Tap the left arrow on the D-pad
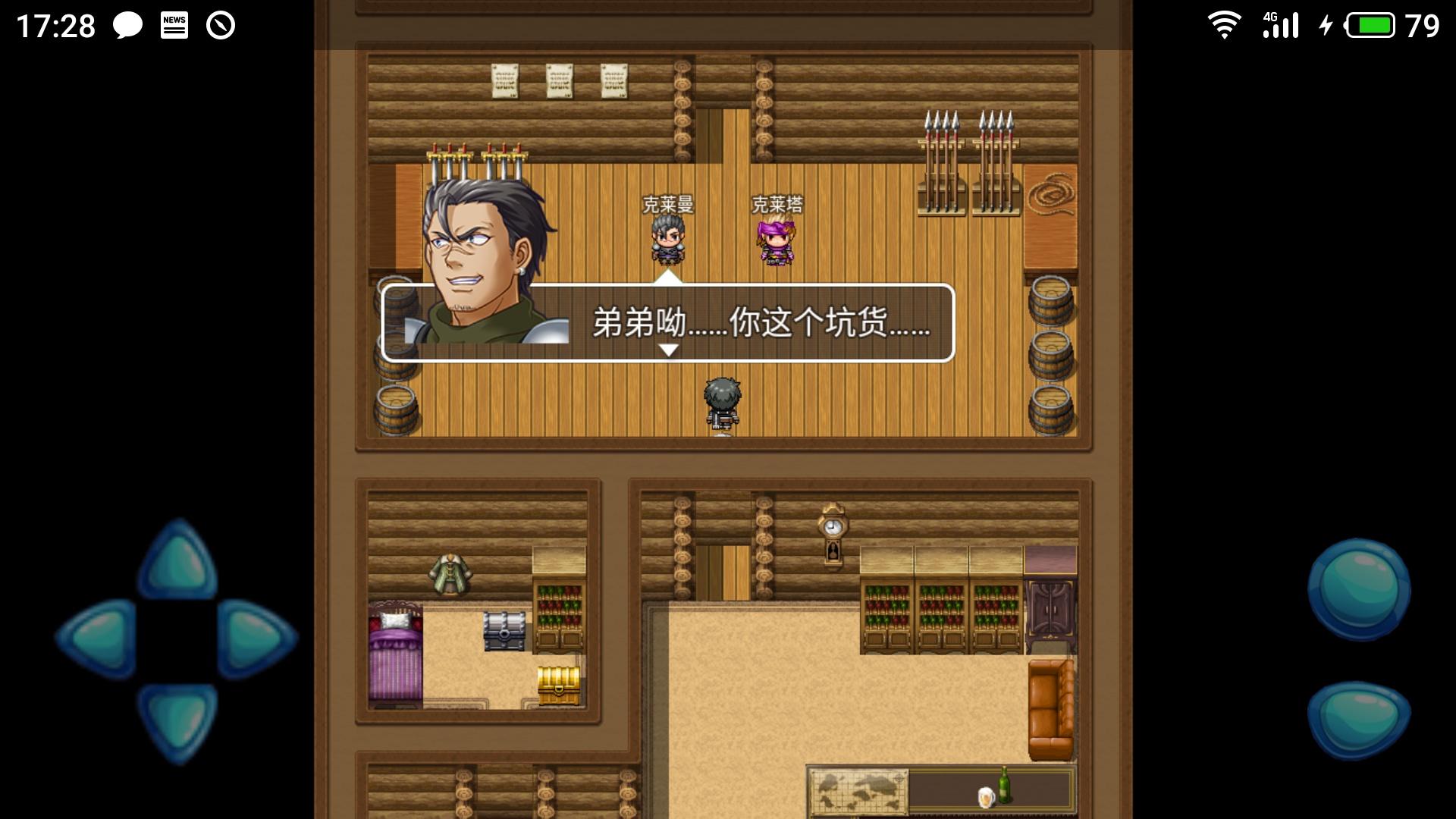The image size is (1456, 819). [97, 637]
